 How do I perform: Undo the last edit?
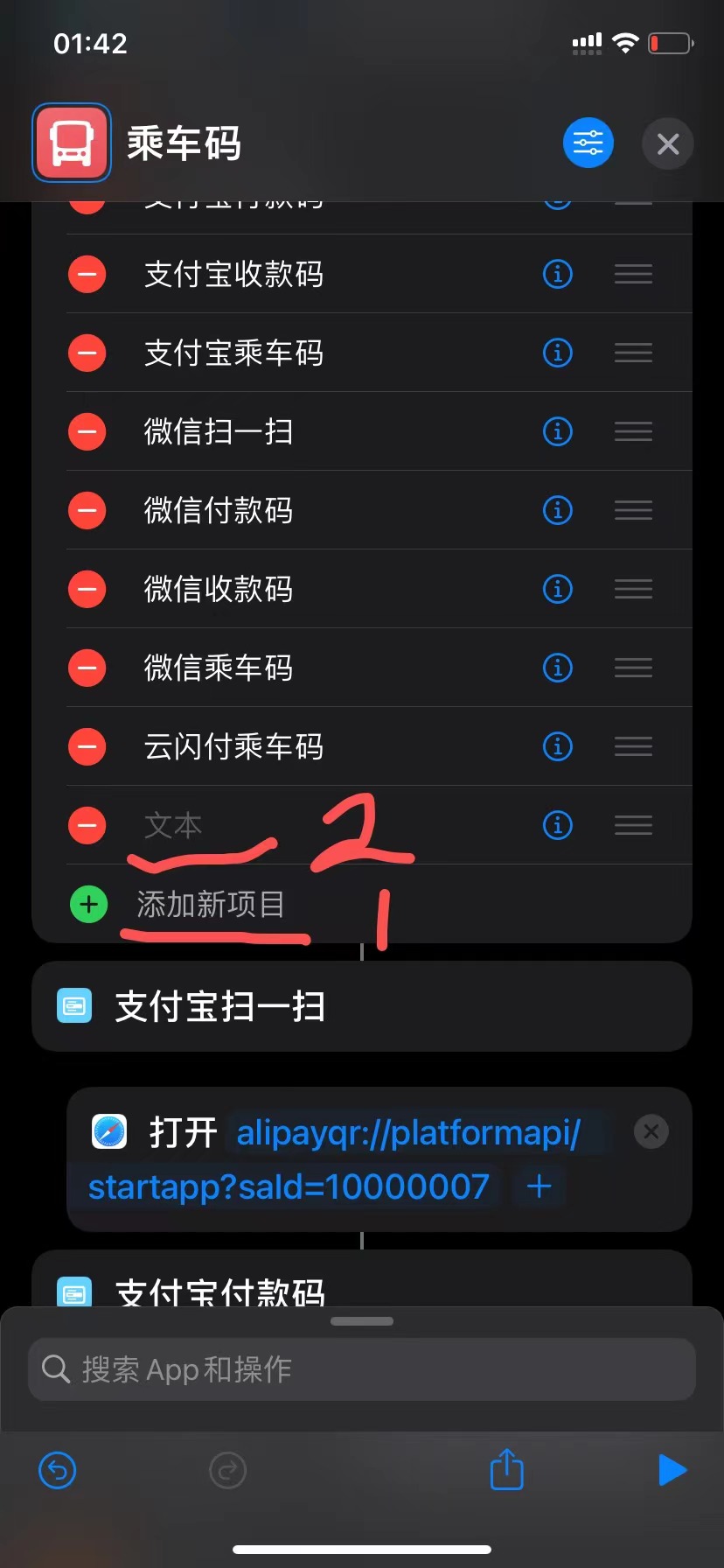click(x=58, y=1470)
